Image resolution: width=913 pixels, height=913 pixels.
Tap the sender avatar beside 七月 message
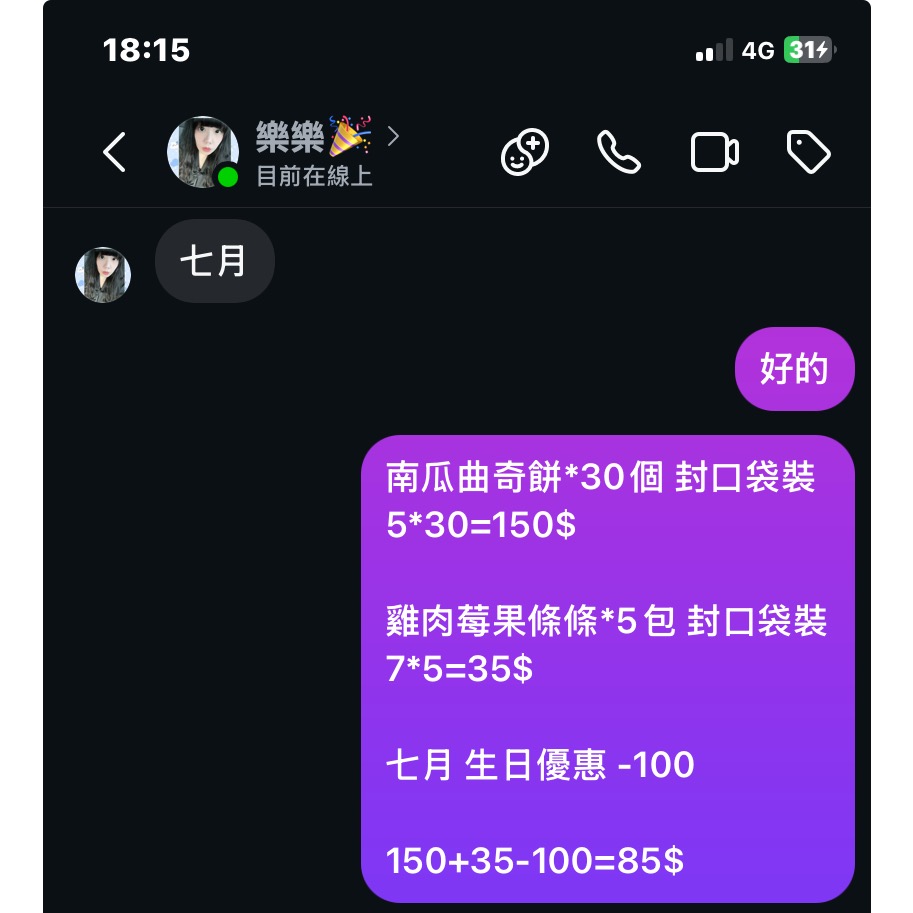103,275
